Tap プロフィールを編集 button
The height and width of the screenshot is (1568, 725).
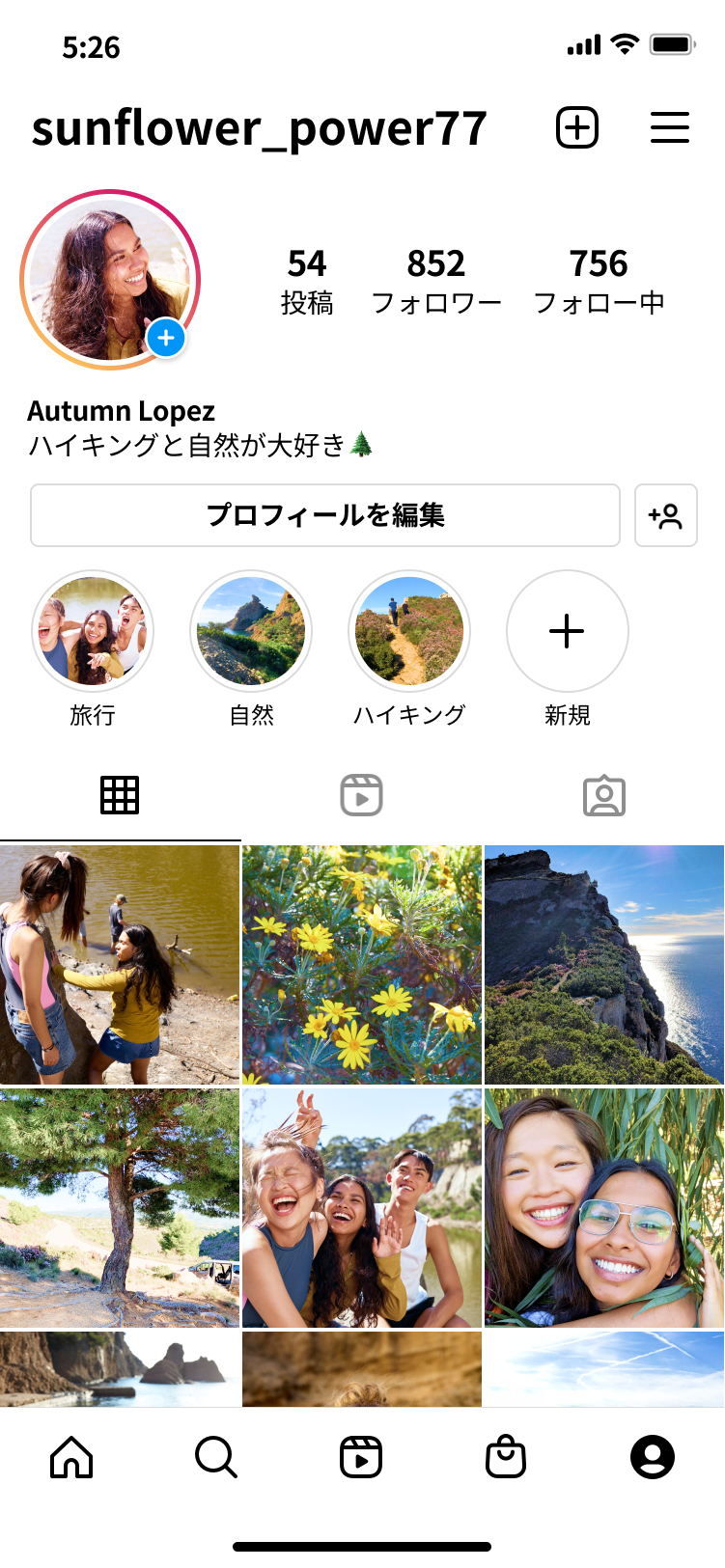point(324,515)
